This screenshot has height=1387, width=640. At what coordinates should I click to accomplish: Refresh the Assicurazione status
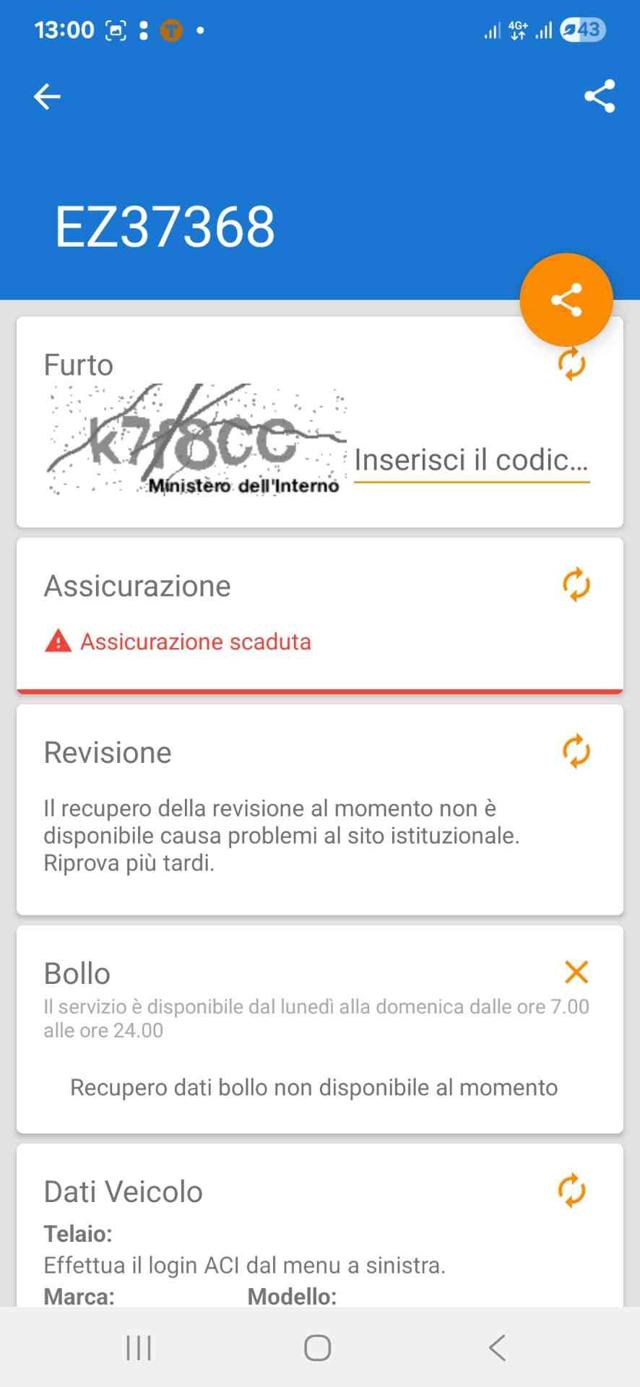pos(576,585)
